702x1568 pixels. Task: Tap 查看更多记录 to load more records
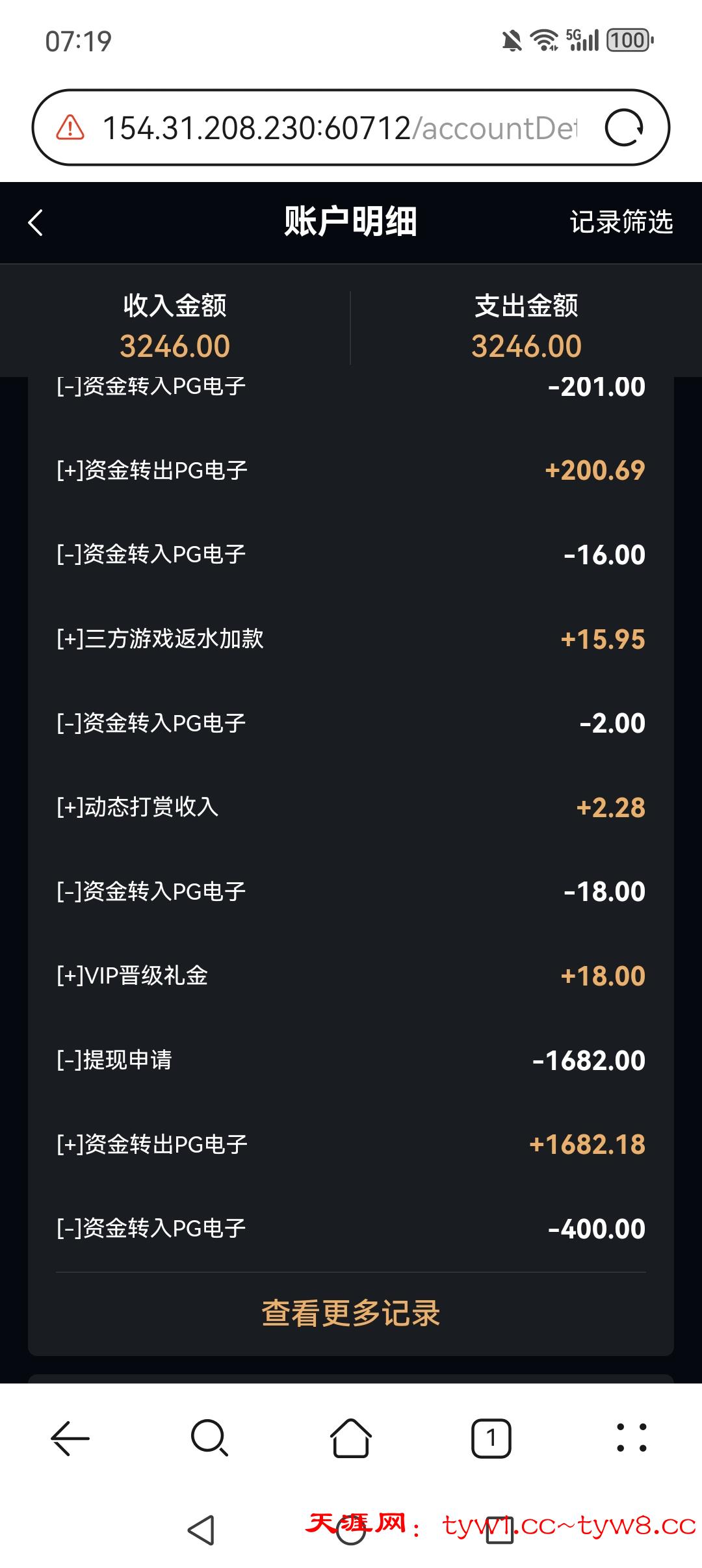[x=351, y=1313]
